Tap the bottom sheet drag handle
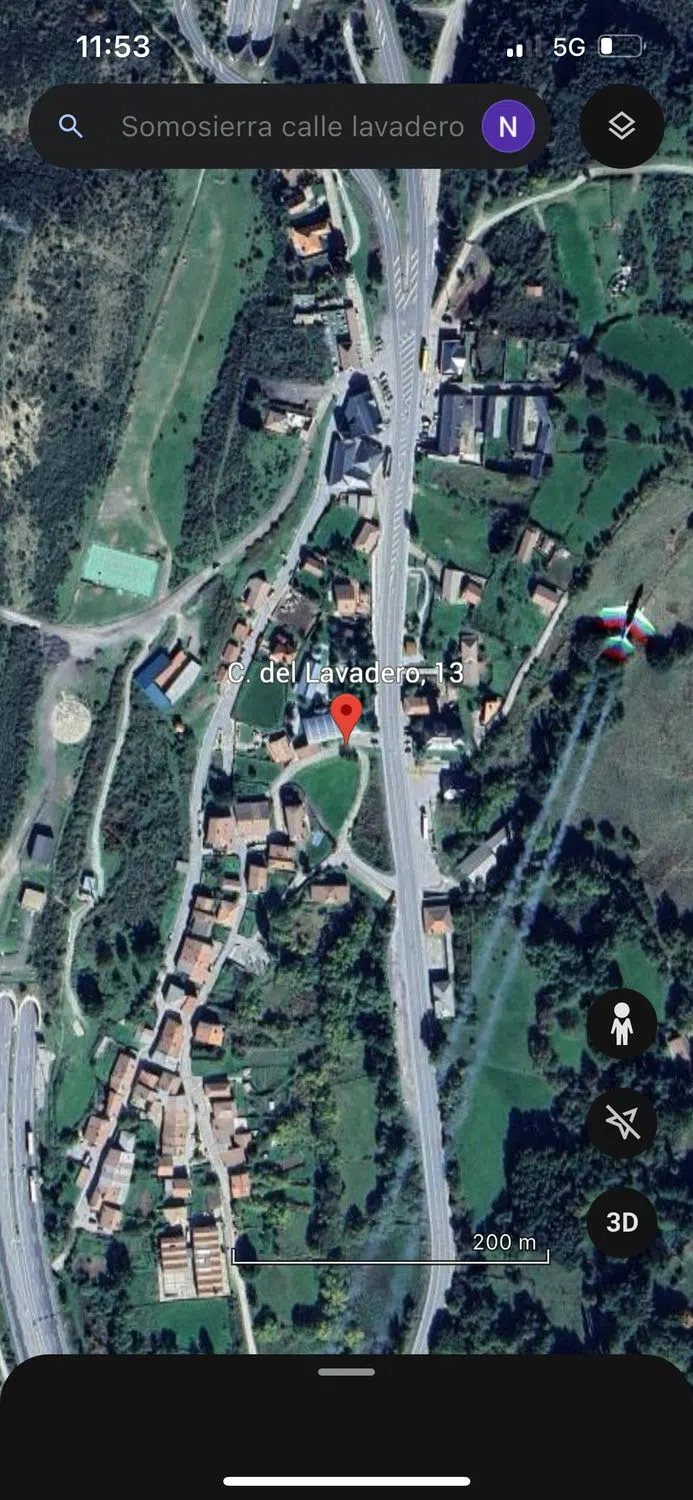 [346, 1372]
